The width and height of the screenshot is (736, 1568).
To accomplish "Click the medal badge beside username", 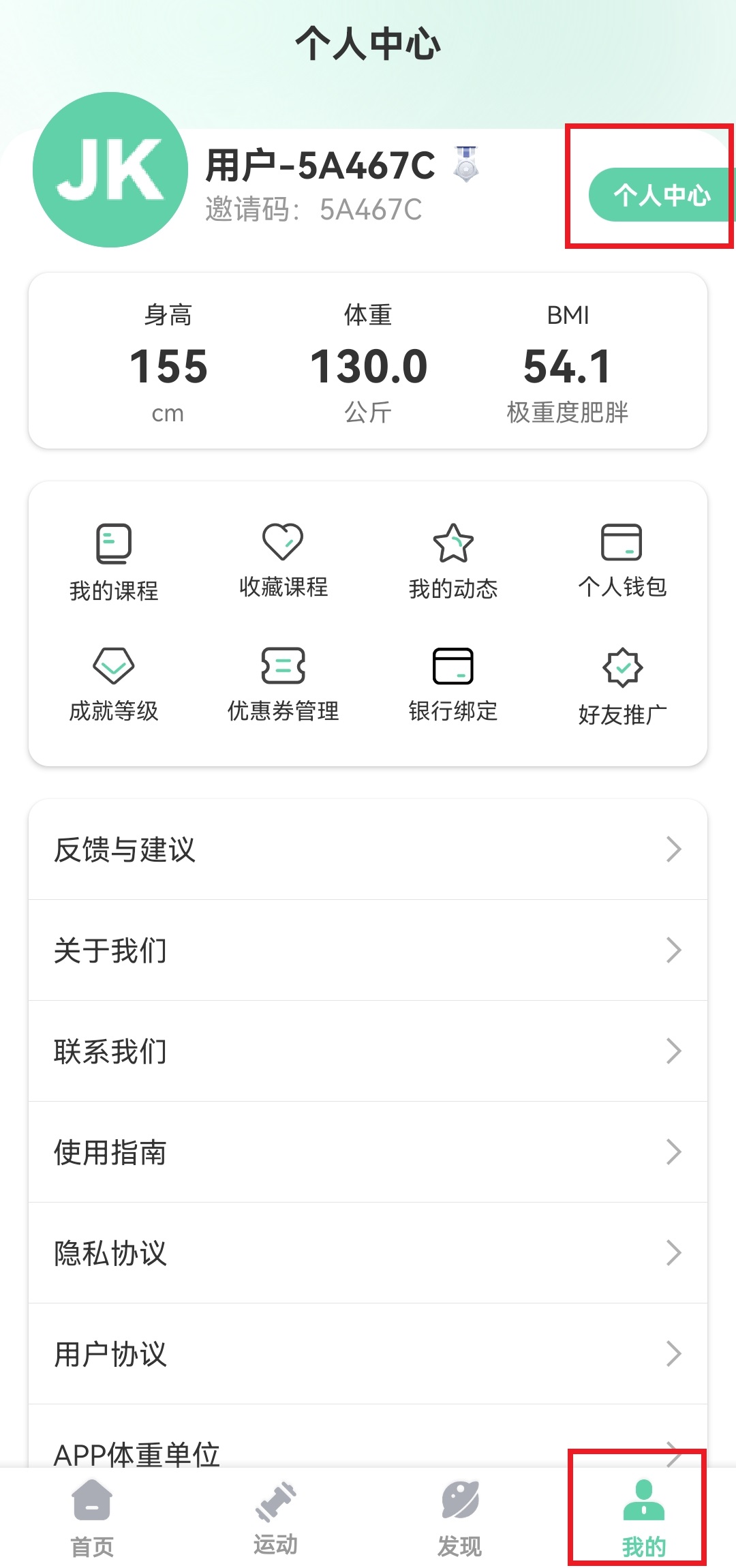I will 467,164.
